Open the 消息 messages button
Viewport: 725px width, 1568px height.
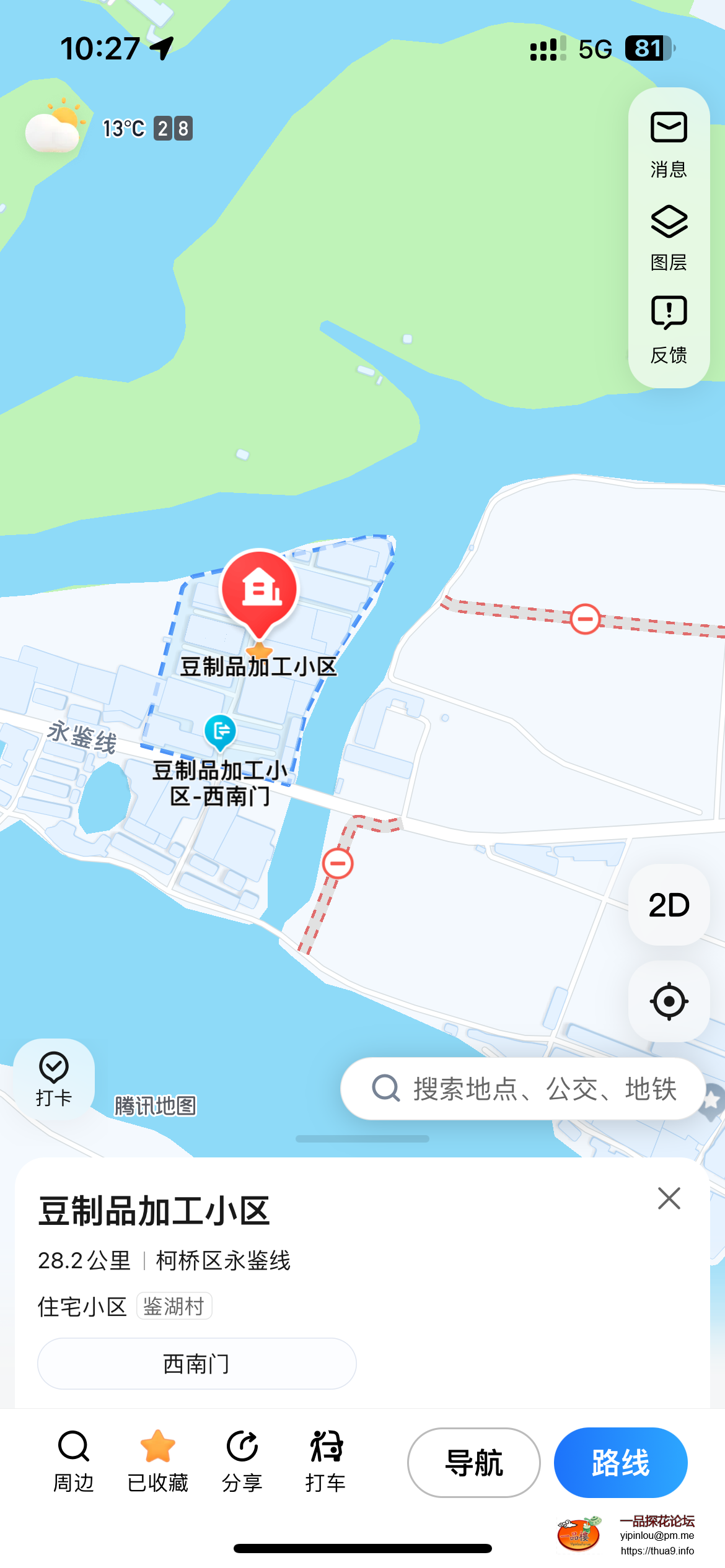pos(669,144)
